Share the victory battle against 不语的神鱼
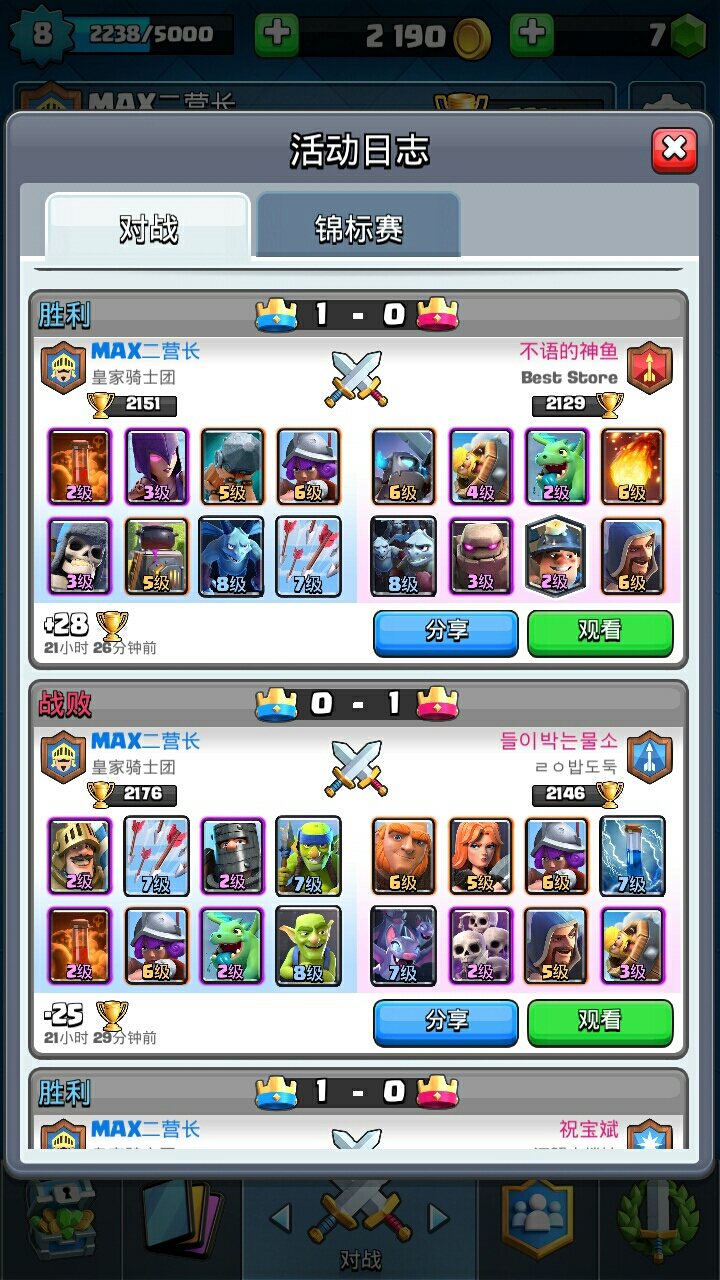 445,632
